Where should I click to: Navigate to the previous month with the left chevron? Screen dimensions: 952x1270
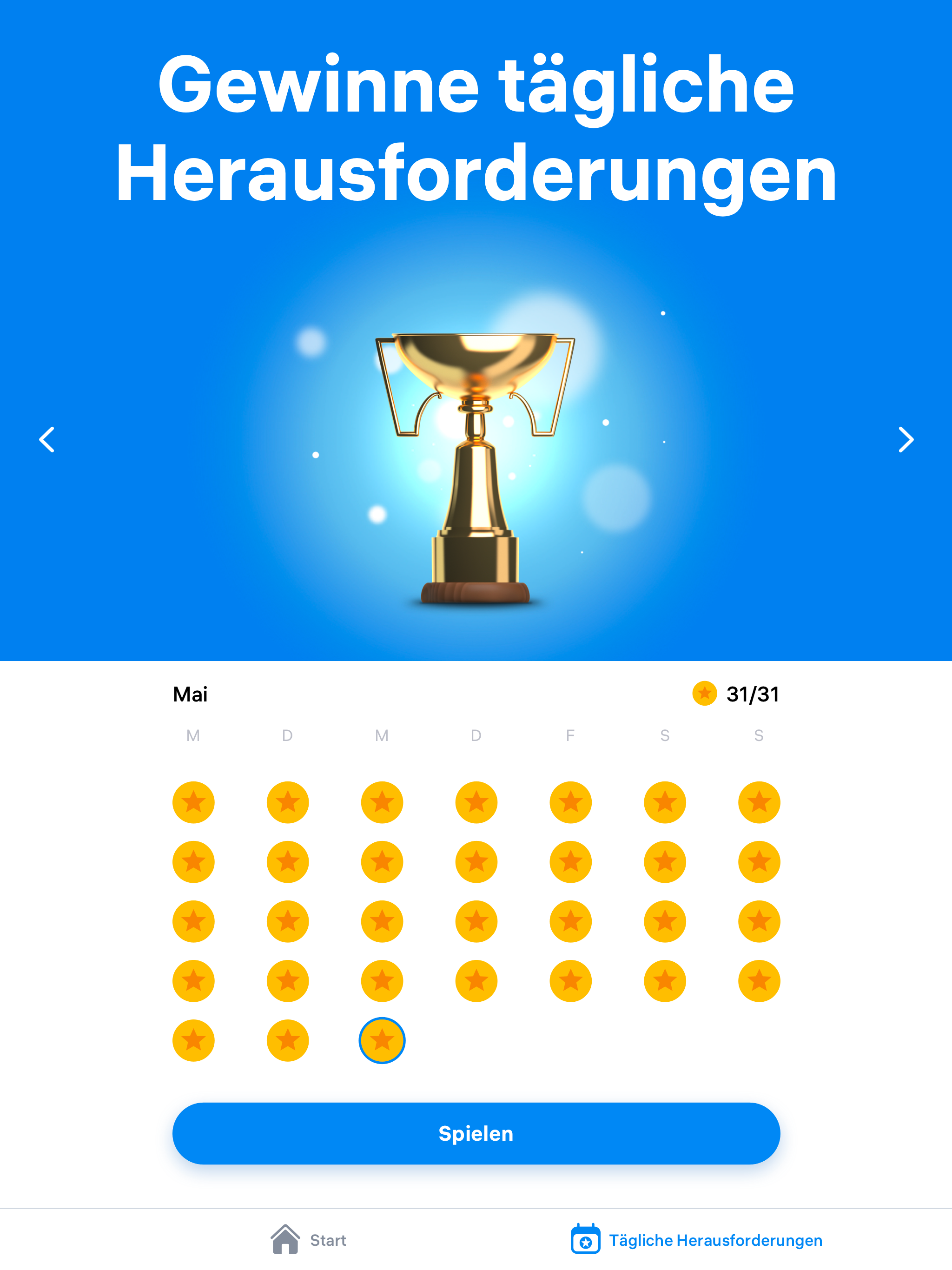click(x=46, y=440)
